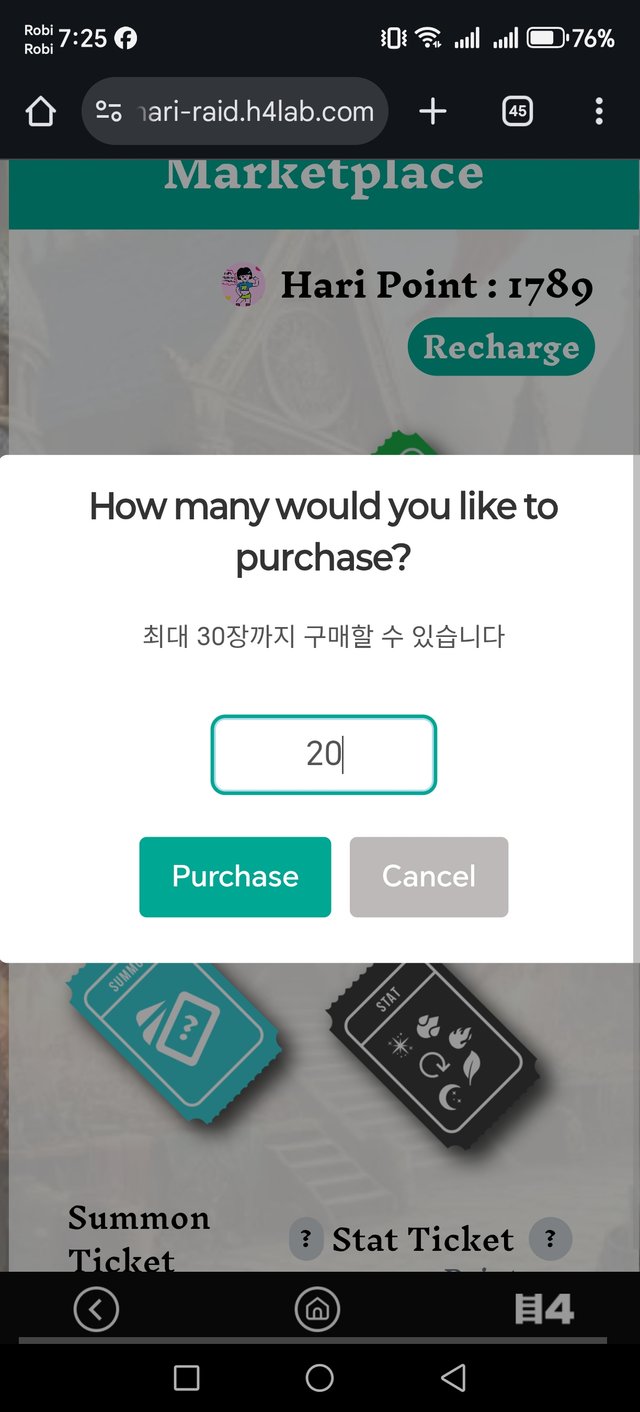Viewport: 640px width, 1412px height.
Task: Go back with the app's back arrow
Action: pyautogui.click(x=96, y=1308)
